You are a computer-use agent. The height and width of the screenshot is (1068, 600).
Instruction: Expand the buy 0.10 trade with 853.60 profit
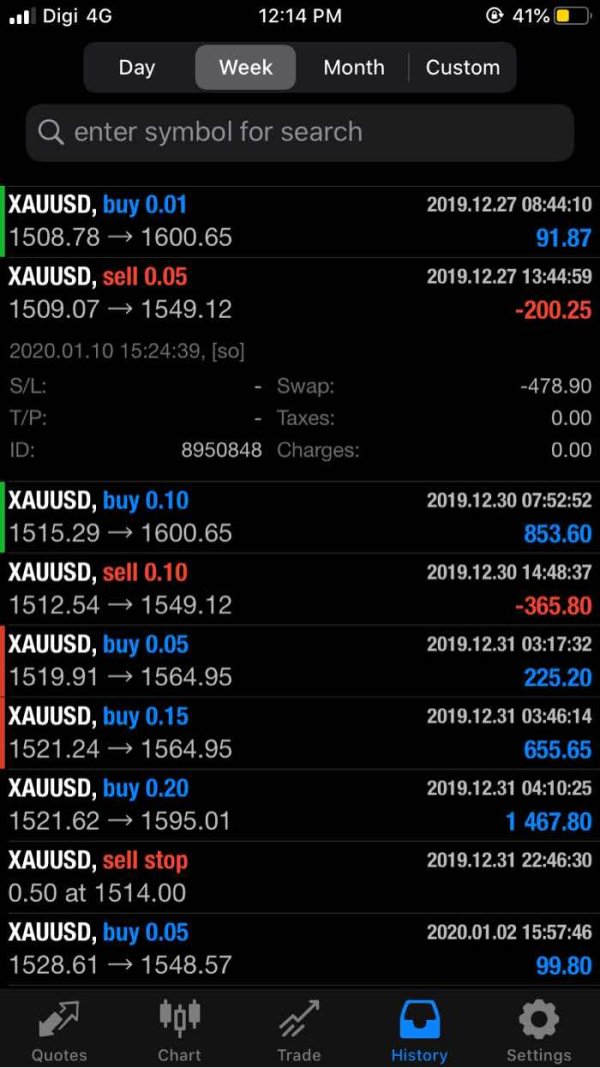point(300,518)
